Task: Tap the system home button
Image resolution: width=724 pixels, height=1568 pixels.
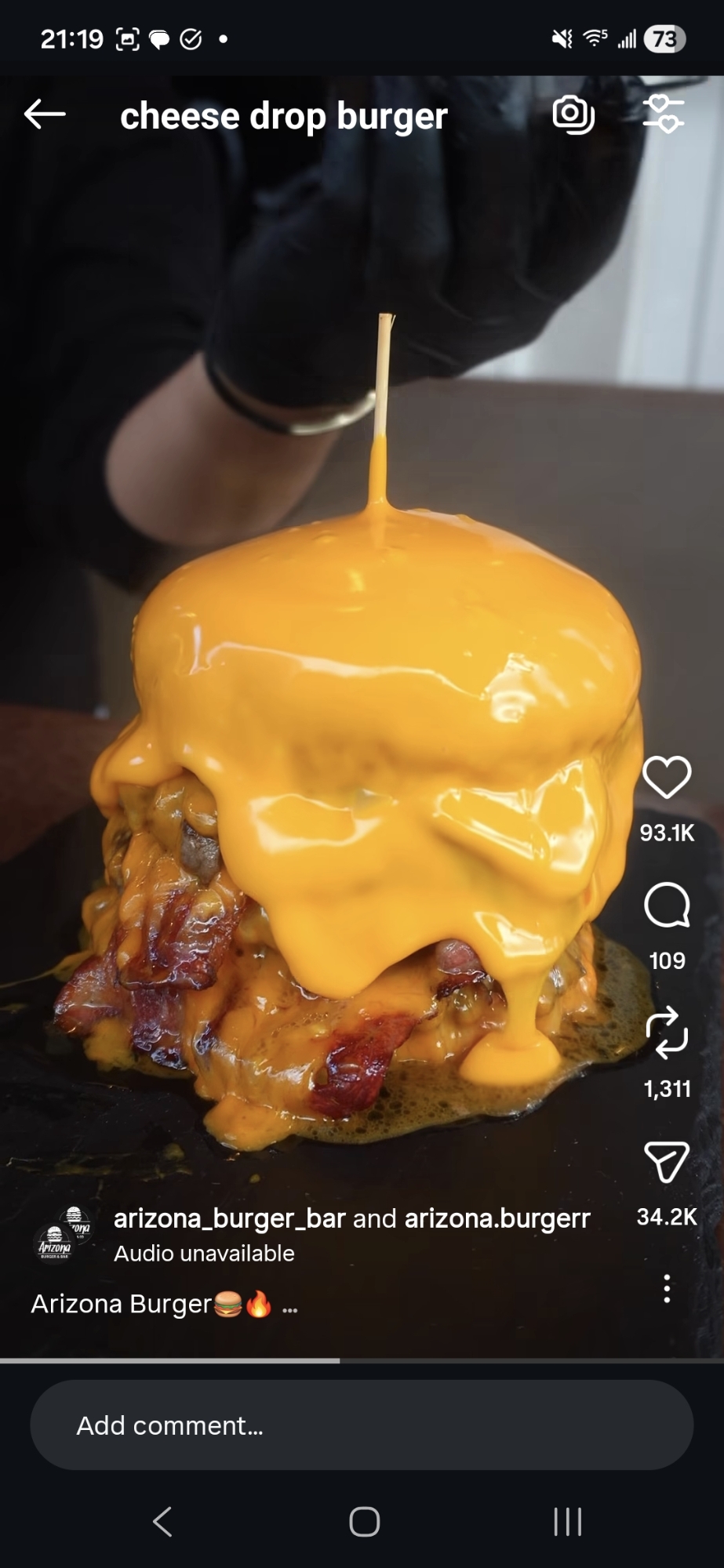Action: click(364, 1522)
